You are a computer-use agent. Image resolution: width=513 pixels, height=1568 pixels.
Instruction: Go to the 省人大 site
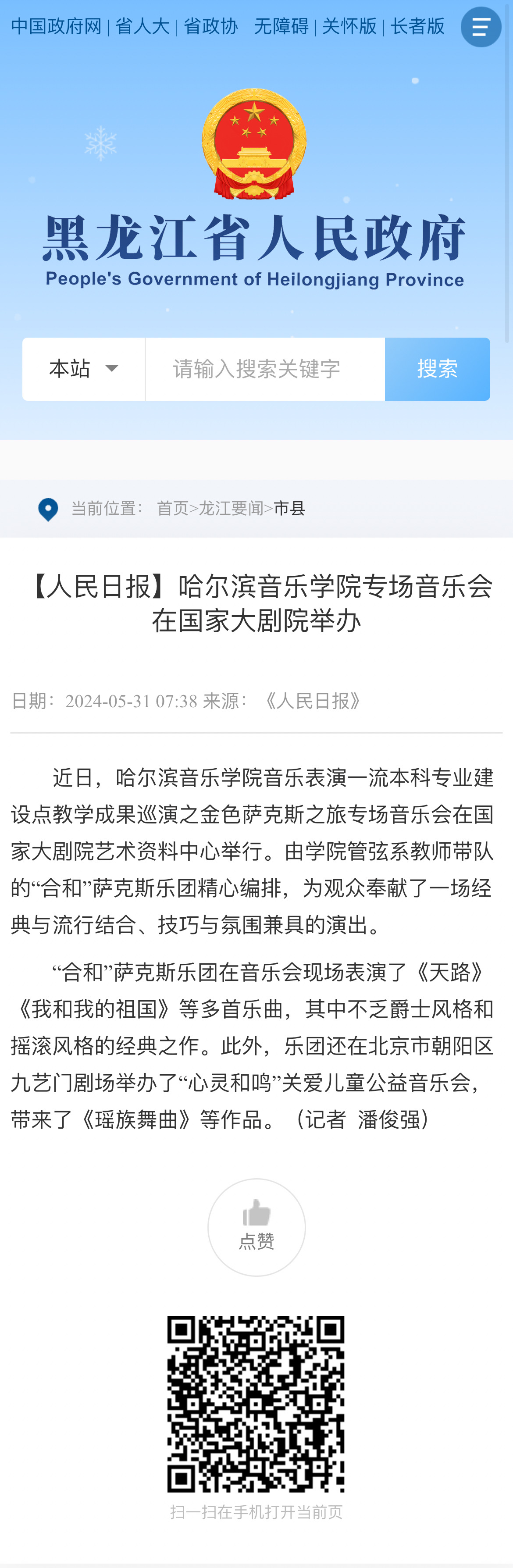click(142, 27)
